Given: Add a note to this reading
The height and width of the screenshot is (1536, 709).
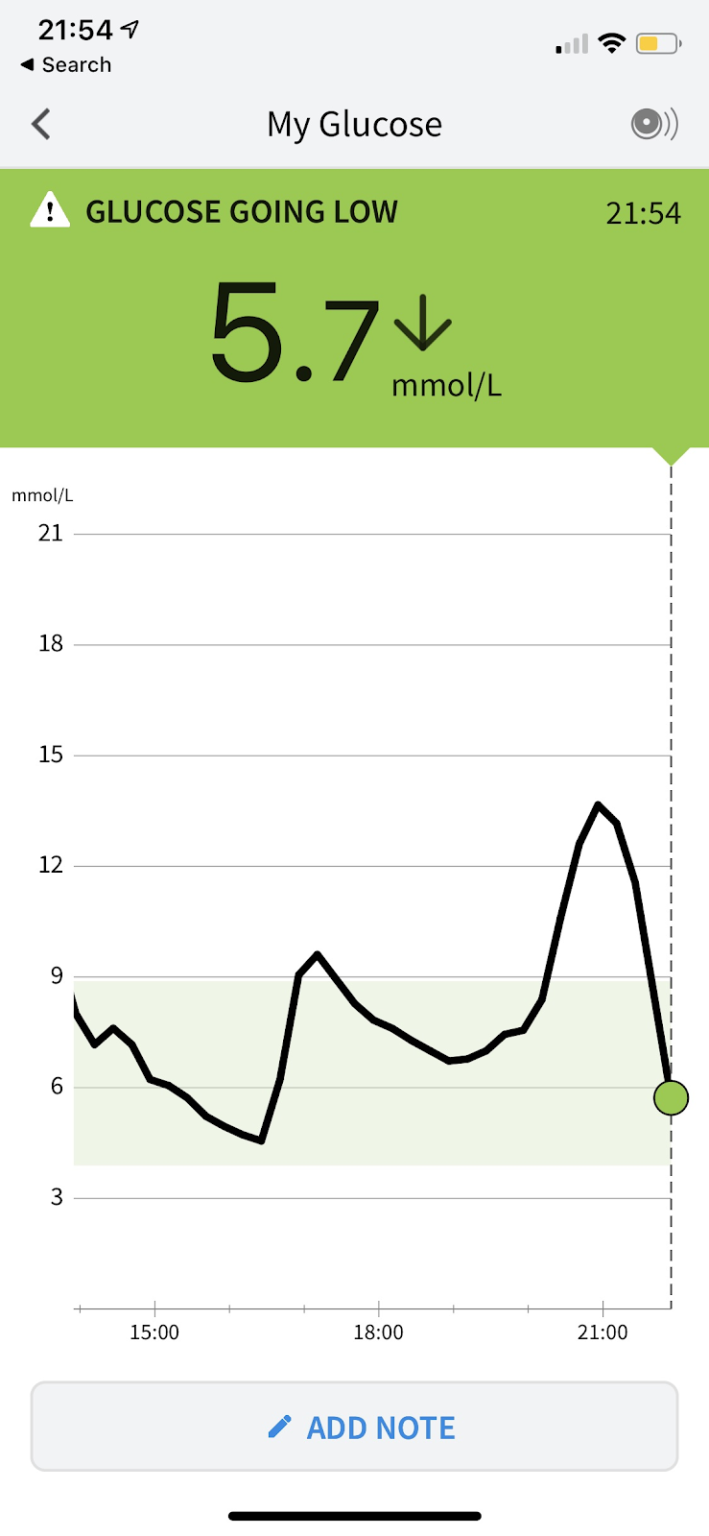Looking at the screenshot, I should [354, 1427].
